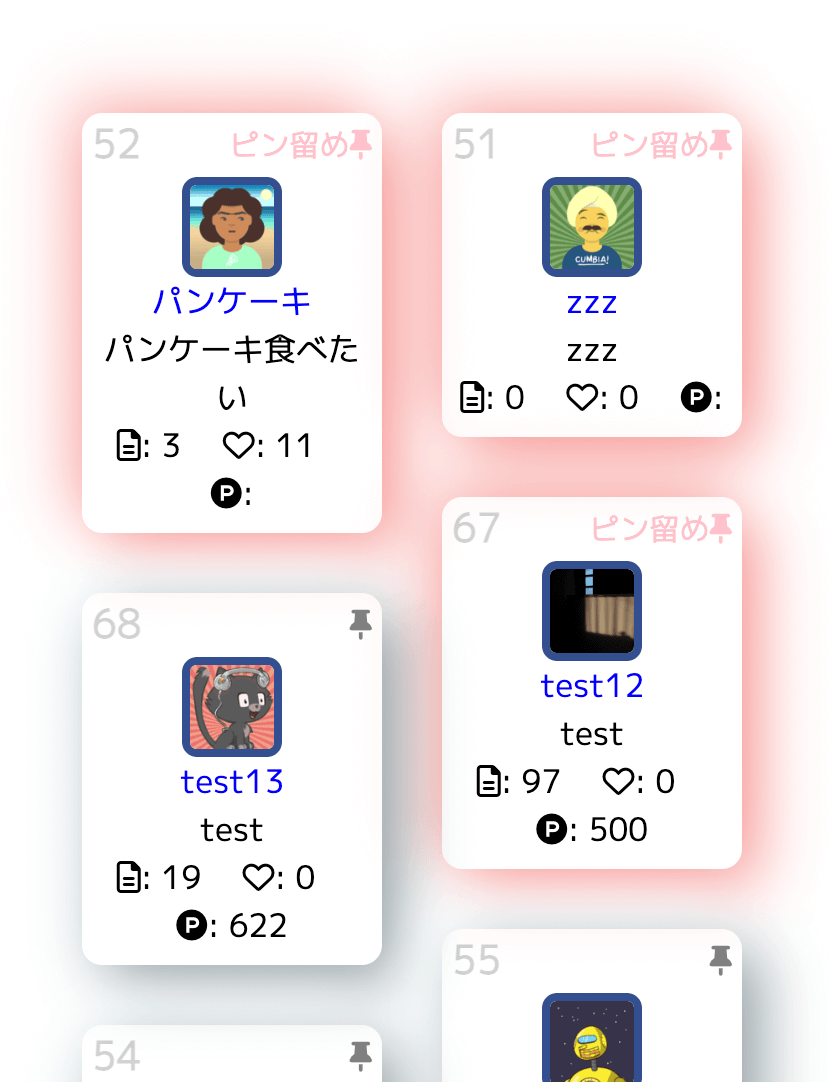The image size is (830, 1082).
Task: Tap test13's cat avatar
Action: coord(232,707)
